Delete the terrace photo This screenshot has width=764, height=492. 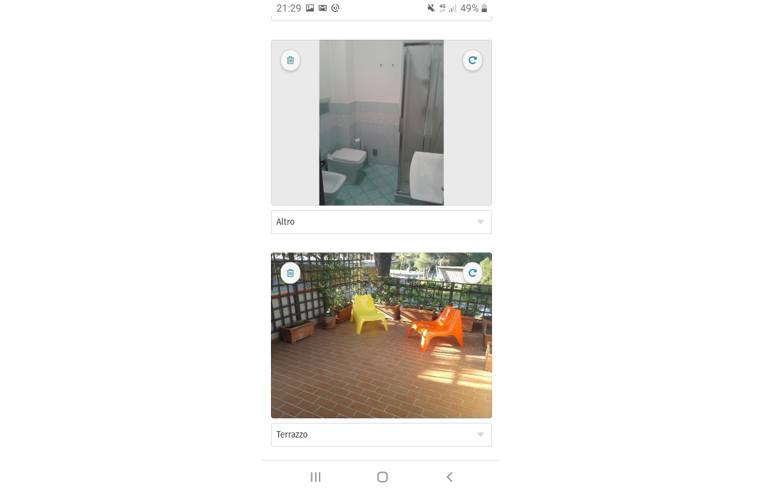click(x=290, y=273)
